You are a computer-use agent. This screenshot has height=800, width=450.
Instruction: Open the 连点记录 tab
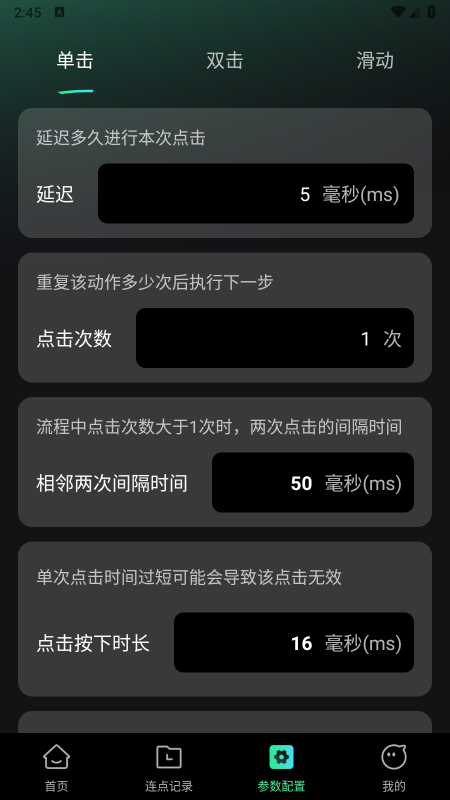[x=169, y=768]
